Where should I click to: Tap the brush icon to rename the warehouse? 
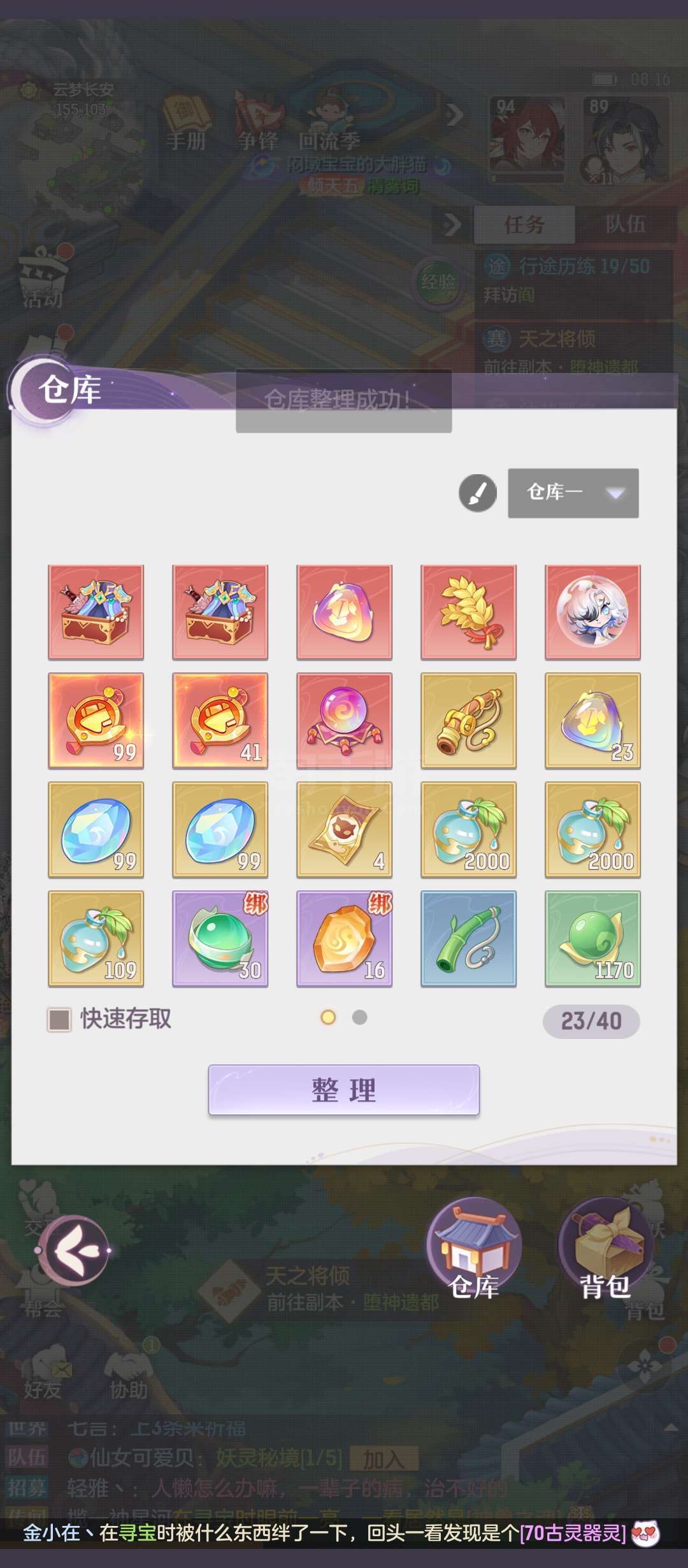point(478,493)
